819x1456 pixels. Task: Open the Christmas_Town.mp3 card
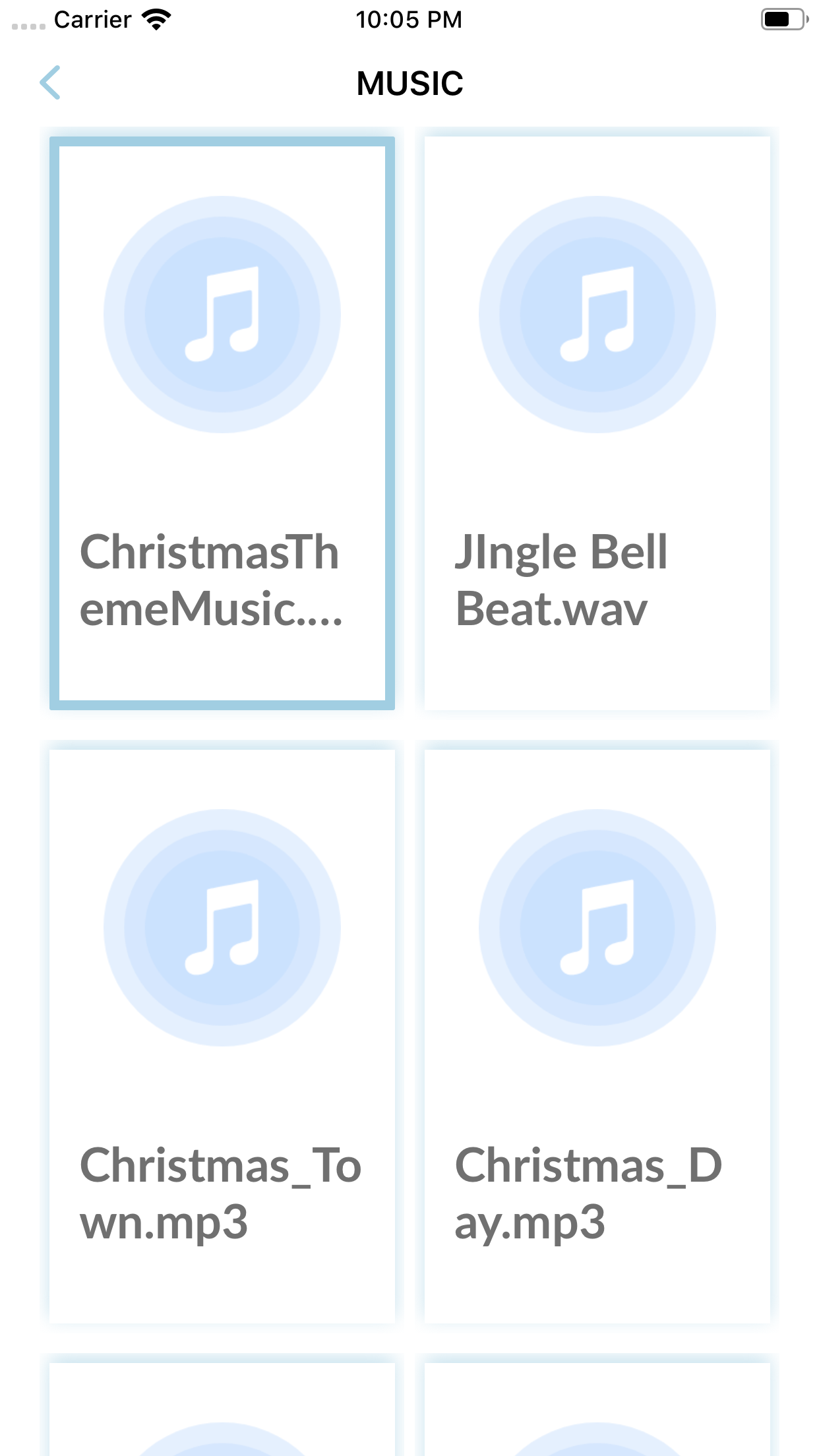(222, 1036)
